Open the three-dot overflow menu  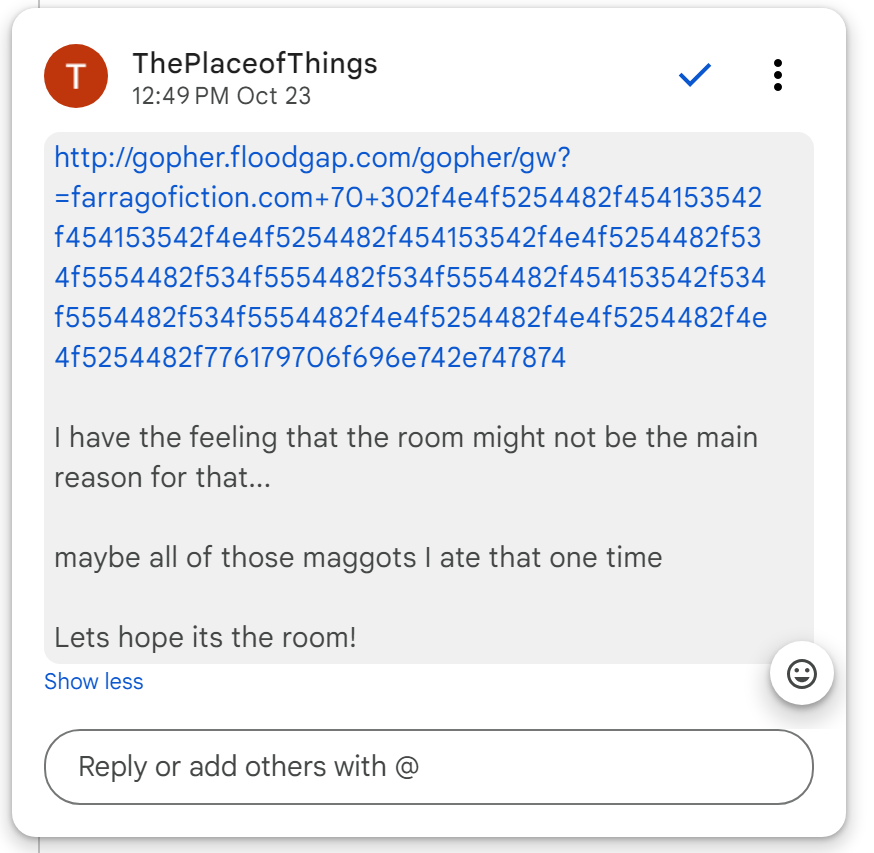tap(778, 76)
